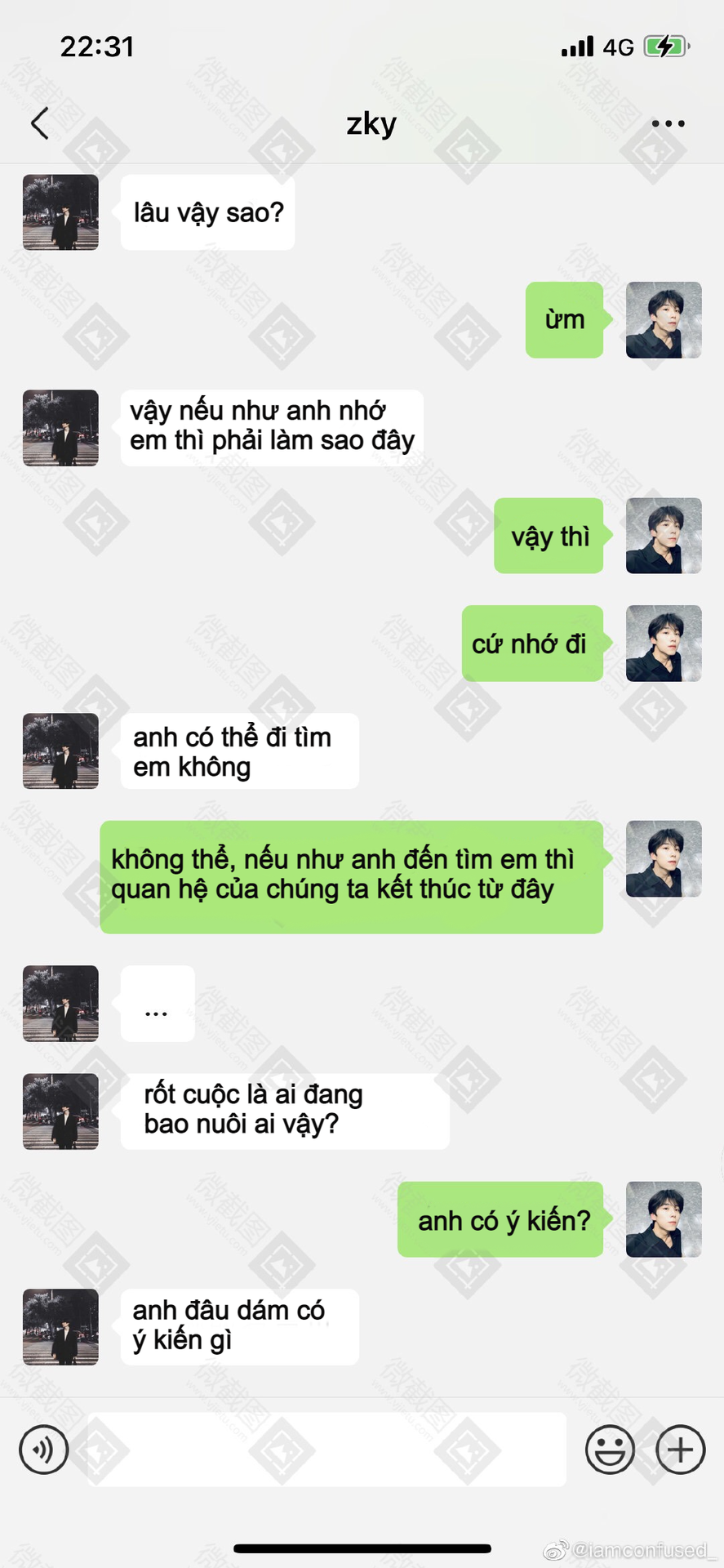724x1568 pixels.
Task: Focus the message text field
Action: pyautogui.click(x=326, y=1450)
